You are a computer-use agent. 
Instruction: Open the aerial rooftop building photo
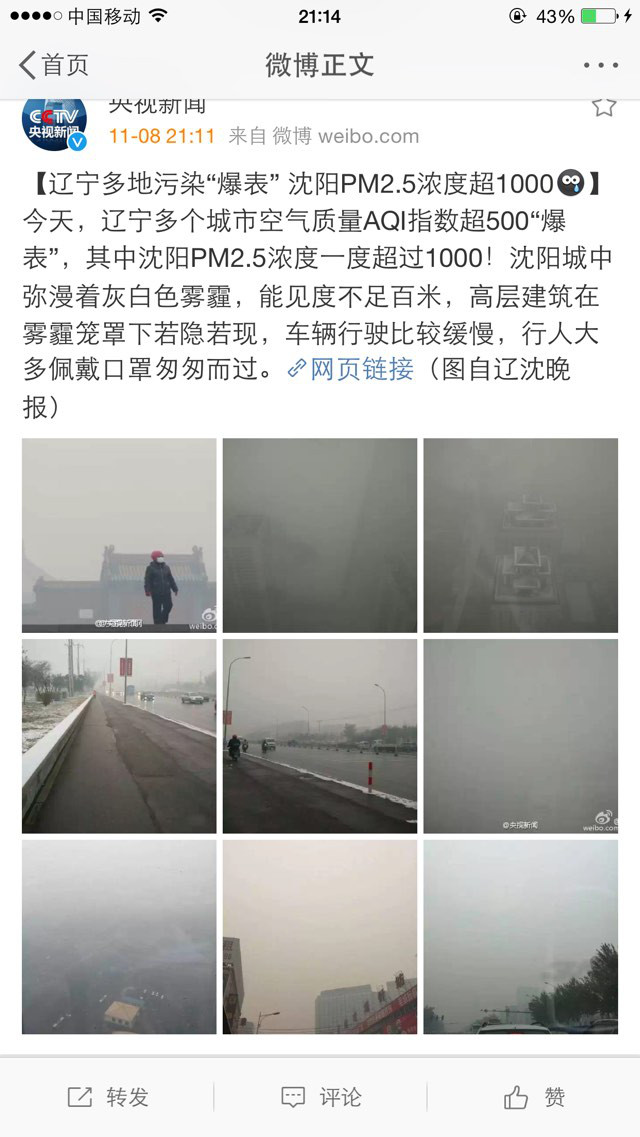point(520,535)
